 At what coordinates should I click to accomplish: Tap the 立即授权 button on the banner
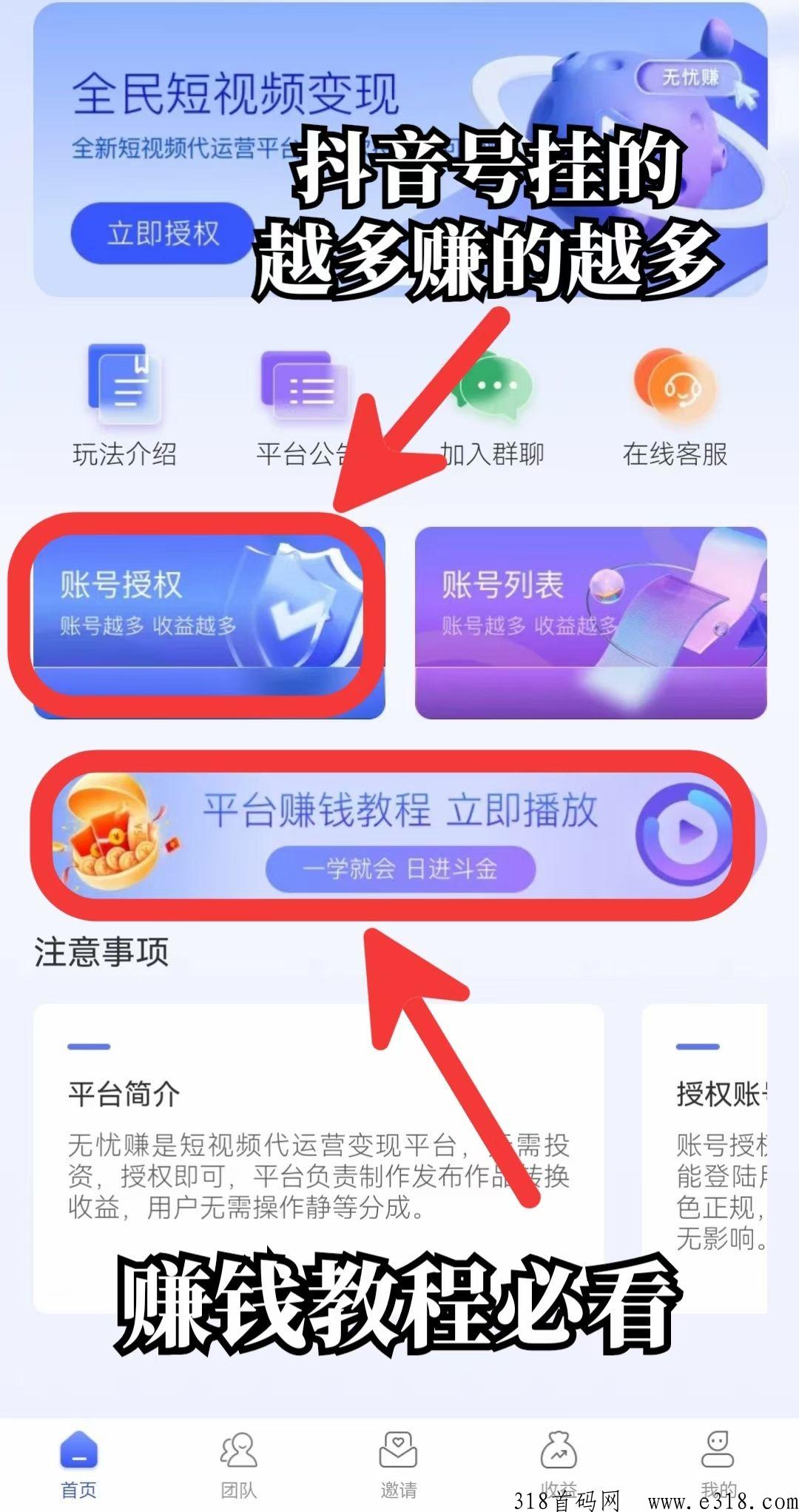(x=163, y=234)
